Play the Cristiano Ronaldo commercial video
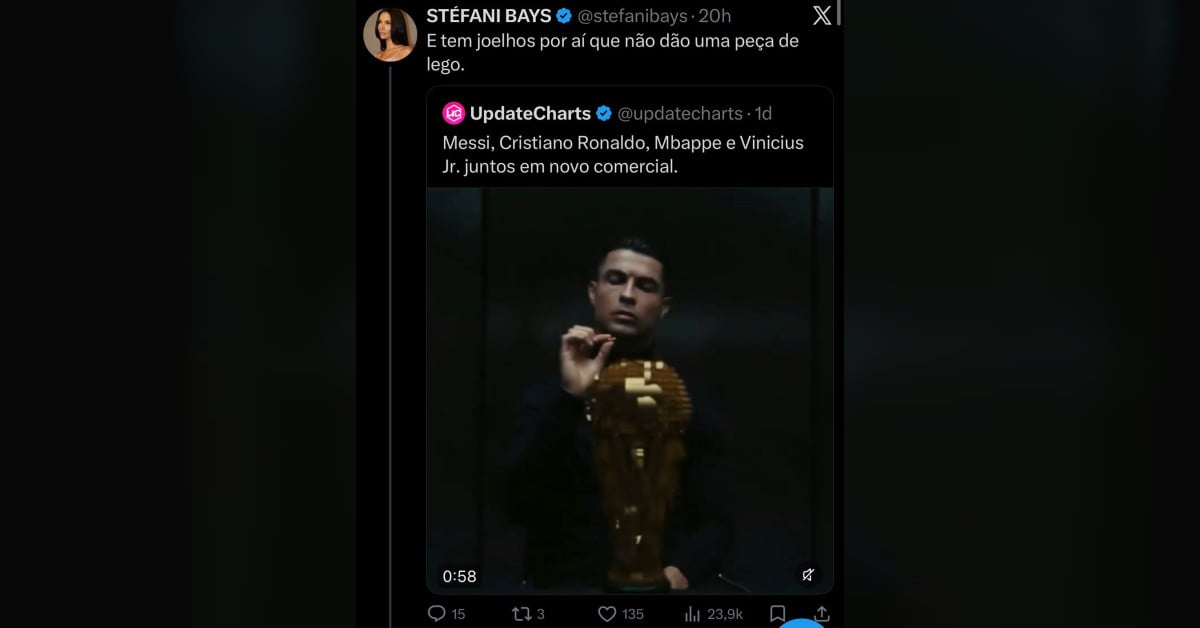This screenshot has height=628, width=1200. (629, 390)
